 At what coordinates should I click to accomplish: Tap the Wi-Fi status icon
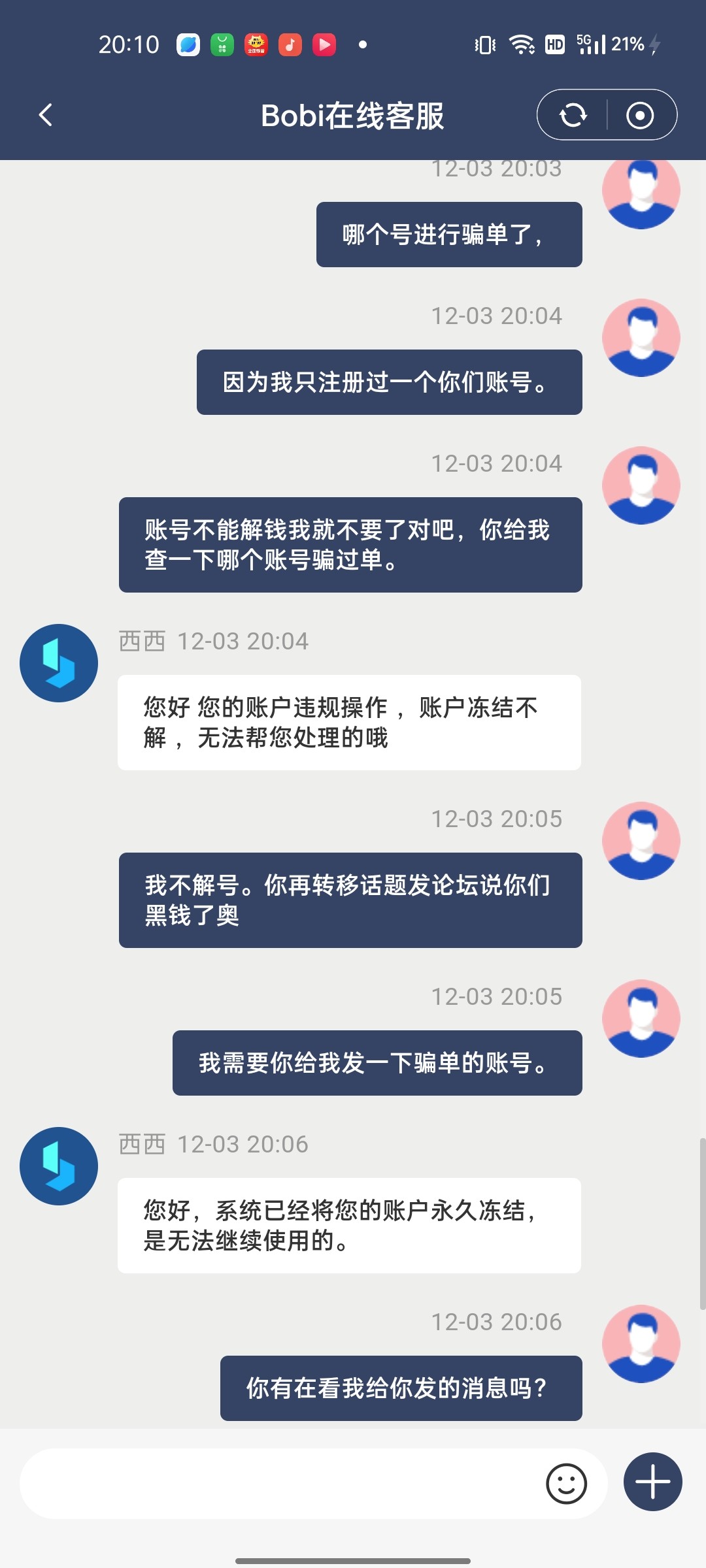click(522, 44)
